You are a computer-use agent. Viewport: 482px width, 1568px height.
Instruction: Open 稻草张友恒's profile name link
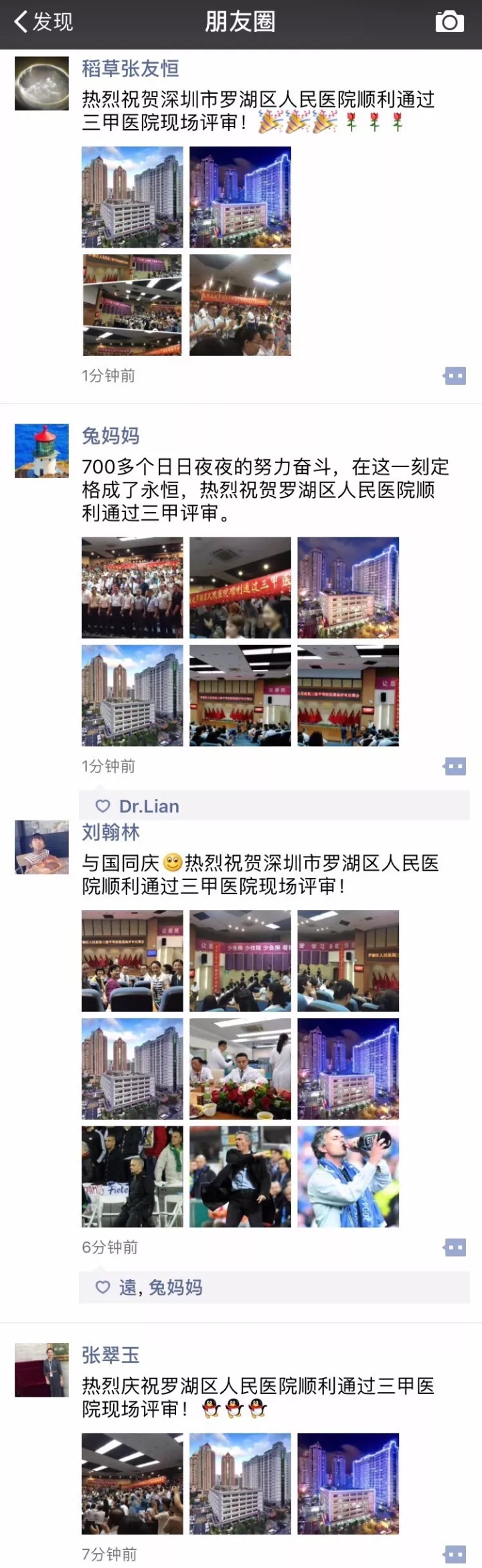130,68
